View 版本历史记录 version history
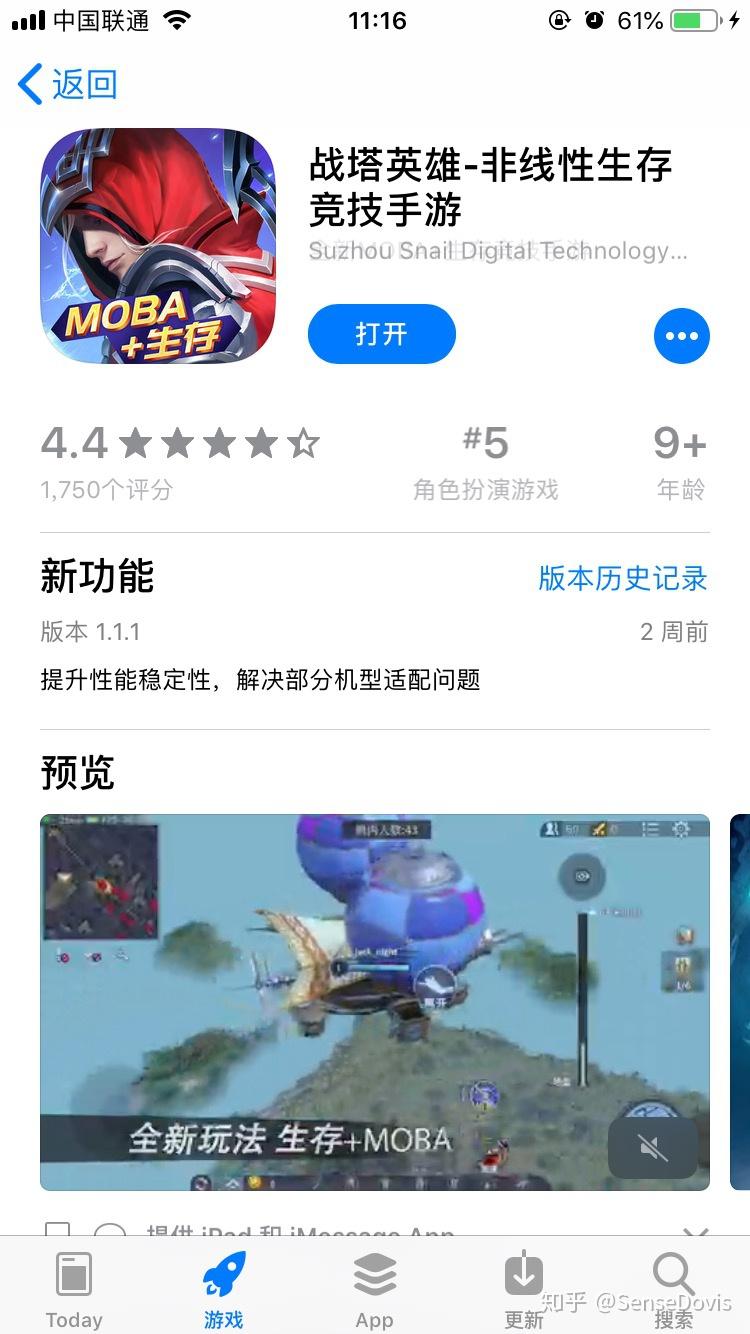Image resolution: width=750 pixels, height=1334 pixels. click(x=622, y=578)
